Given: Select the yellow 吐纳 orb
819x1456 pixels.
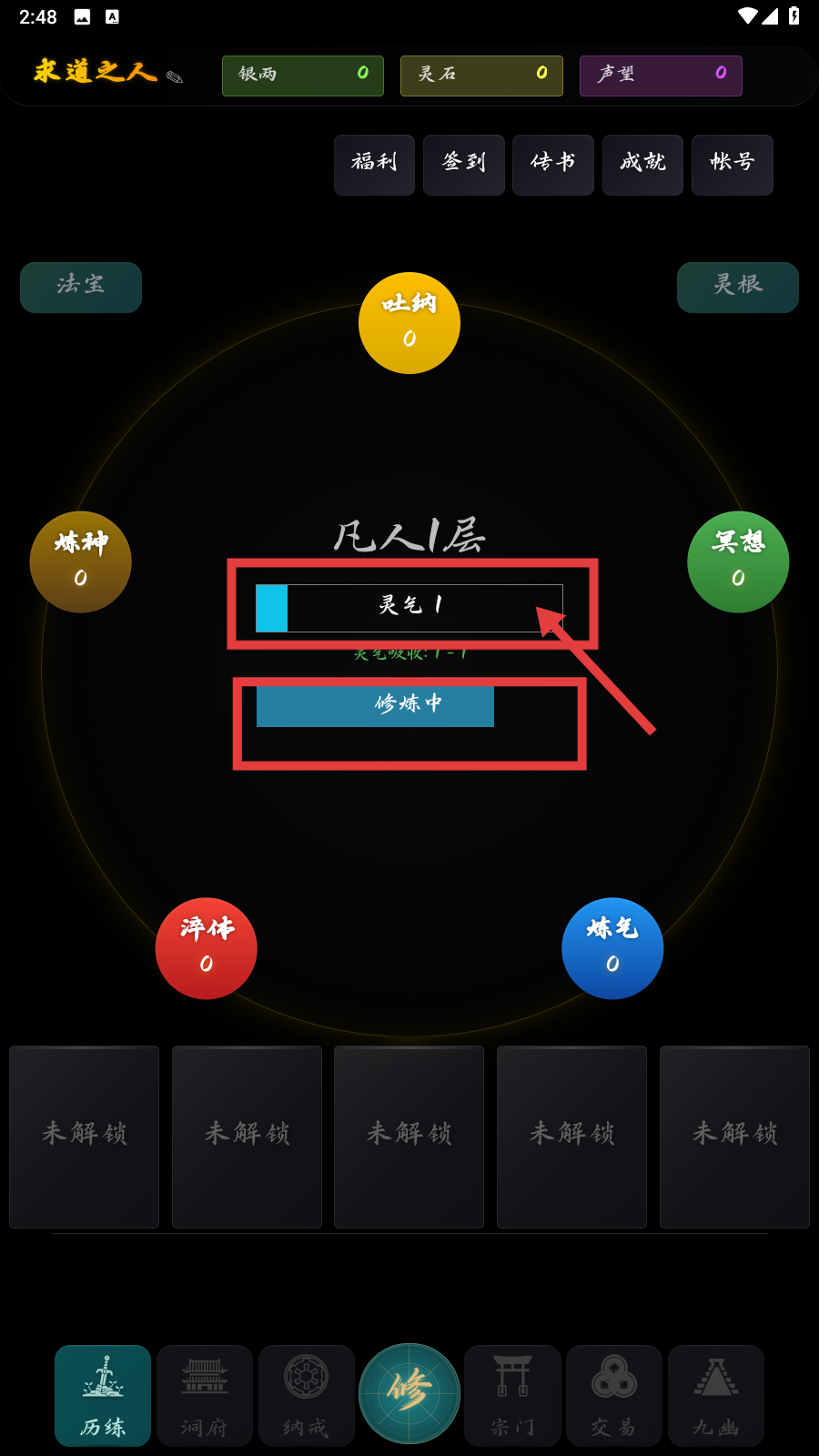Looking at the screenshot, I should click(x=409, y=323).
